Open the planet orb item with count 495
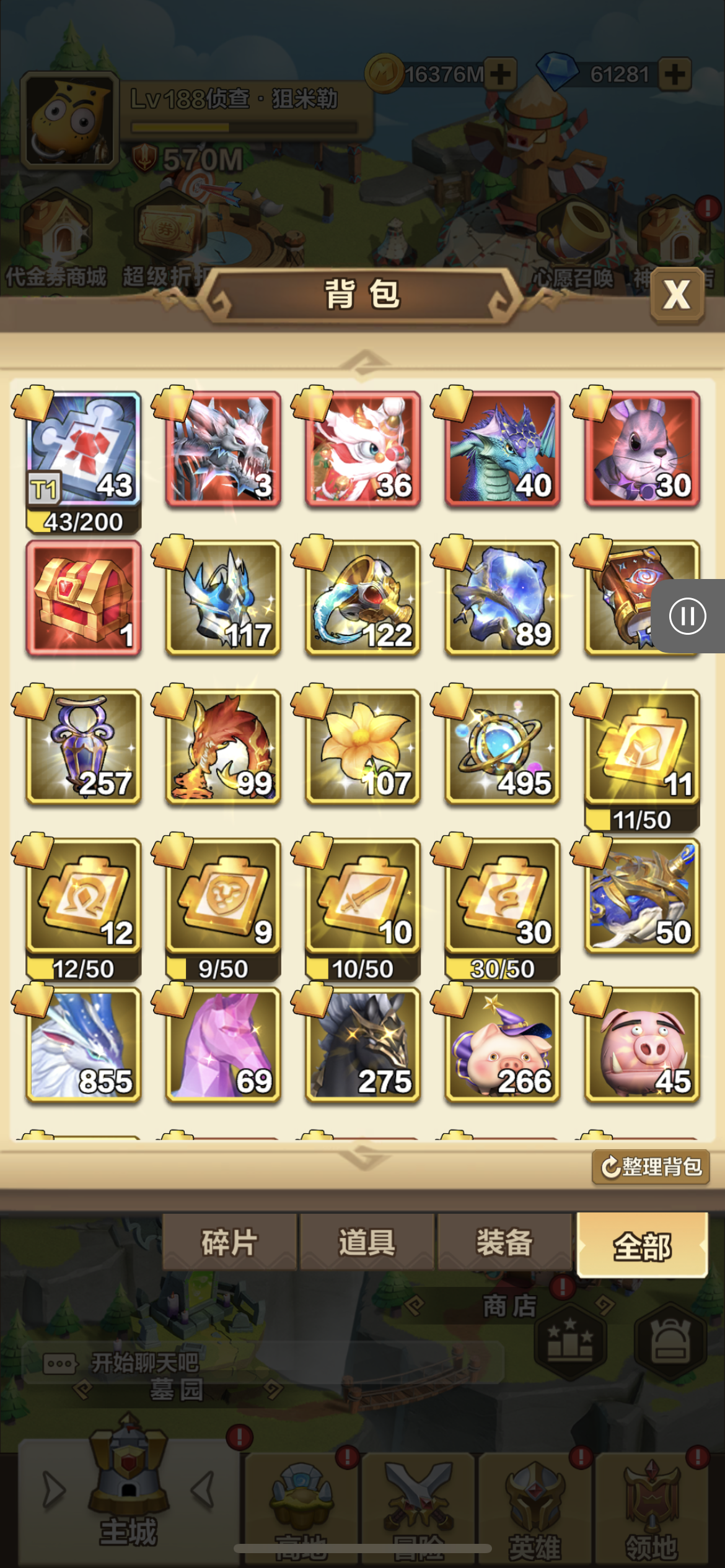 [503, 746]
